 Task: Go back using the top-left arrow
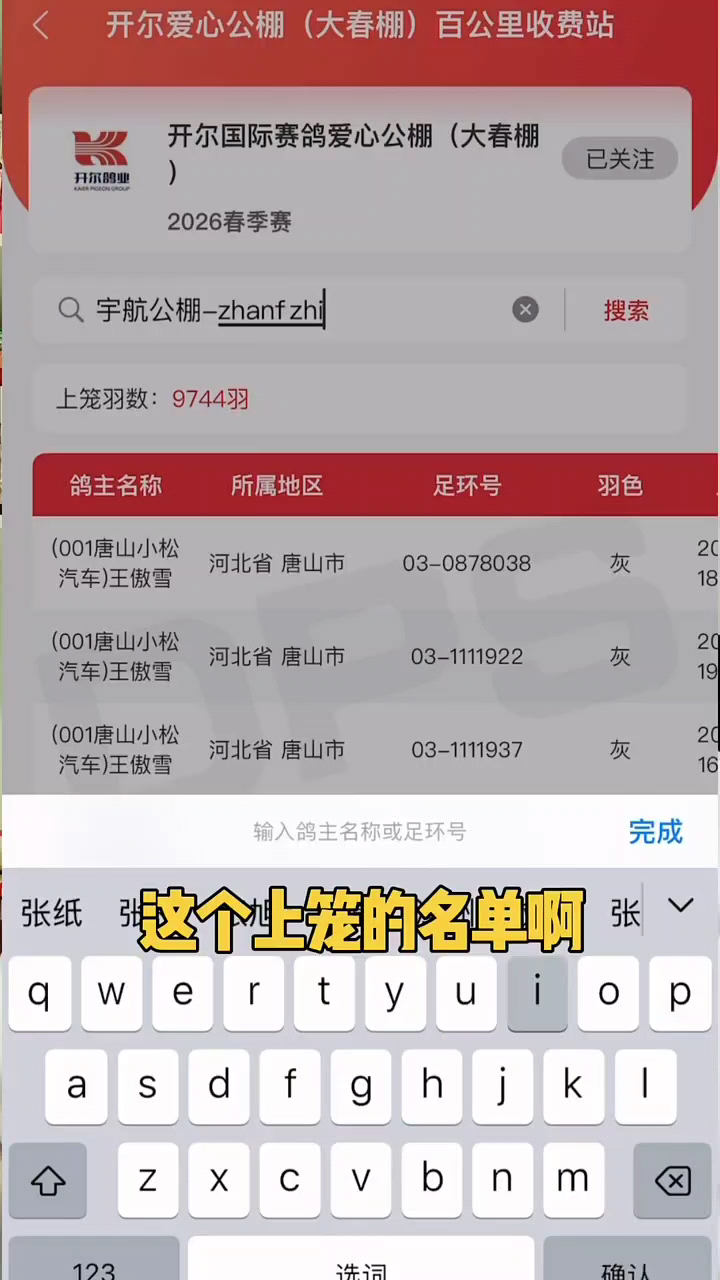coord(40,26)
